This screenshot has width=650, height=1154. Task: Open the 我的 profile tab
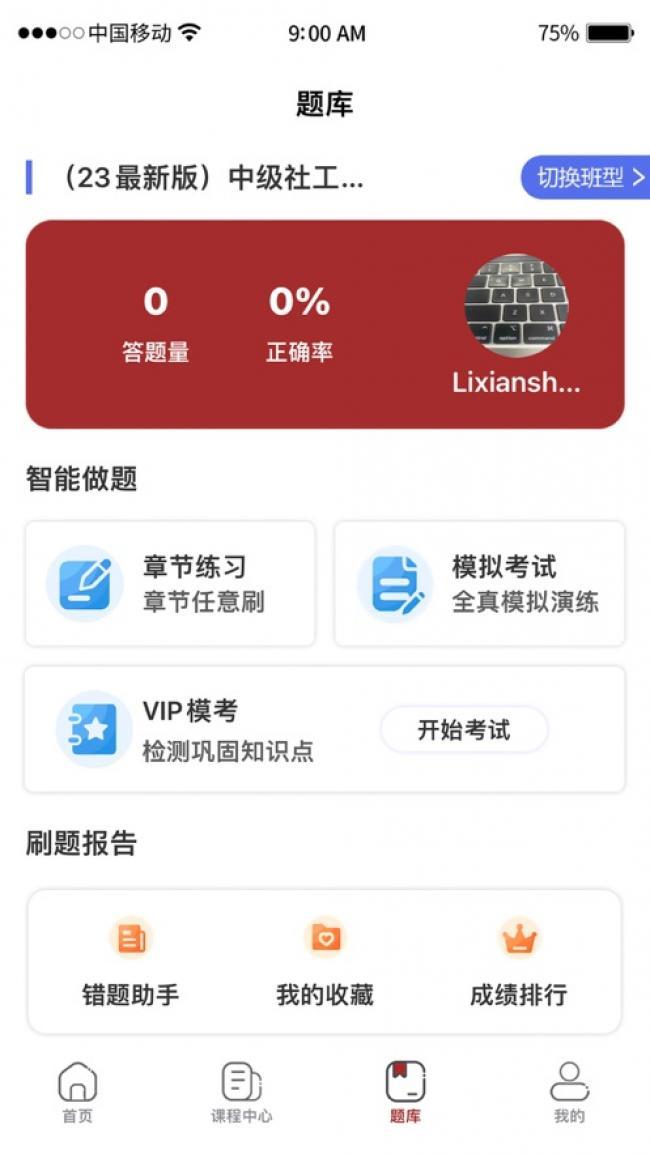coord(569,1092)
